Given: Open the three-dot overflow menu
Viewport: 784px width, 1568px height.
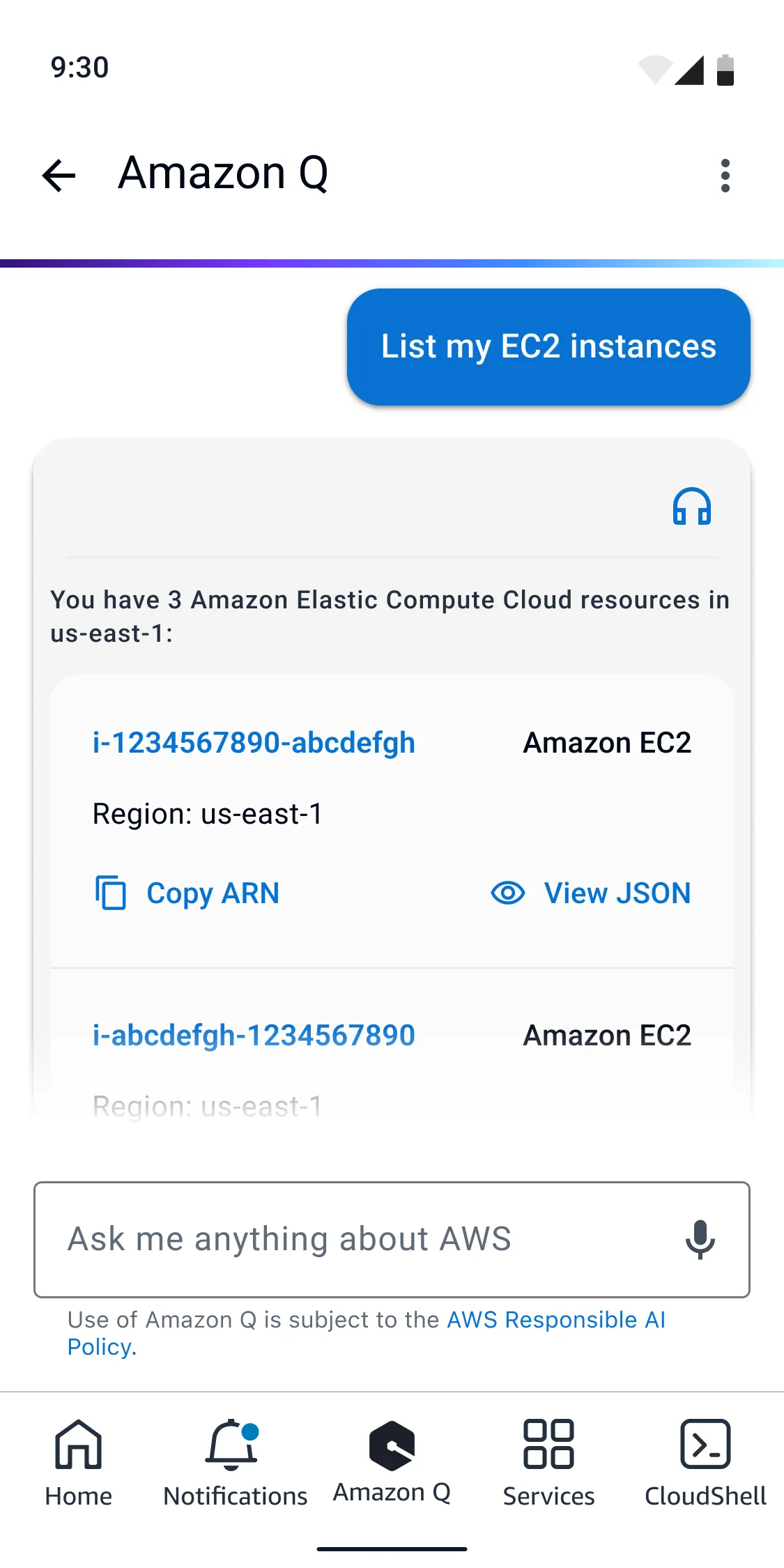Looking at the screenshot, I should coord(725,175).
